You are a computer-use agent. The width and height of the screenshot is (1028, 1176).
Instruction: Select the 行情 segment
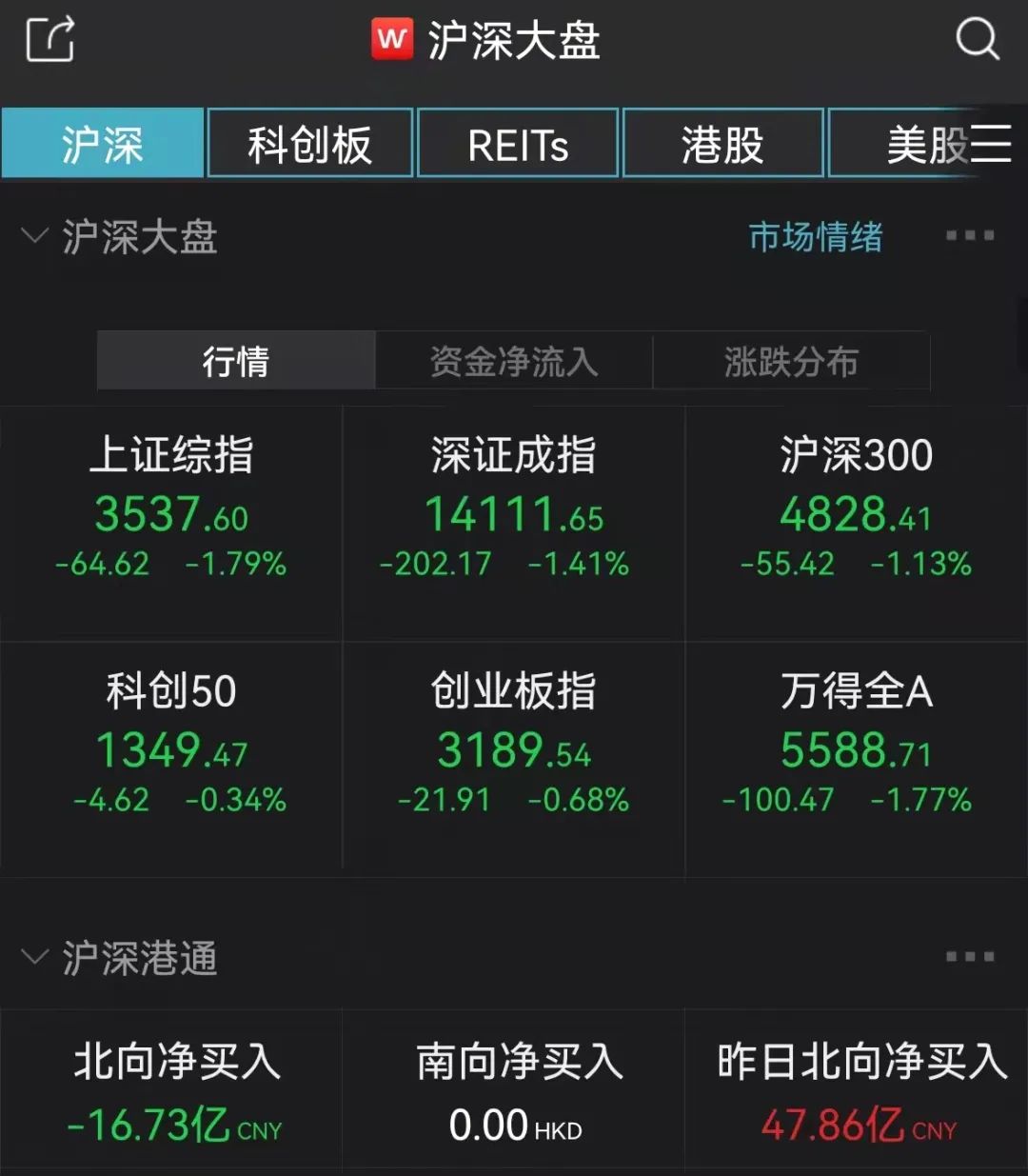(236, 361)
